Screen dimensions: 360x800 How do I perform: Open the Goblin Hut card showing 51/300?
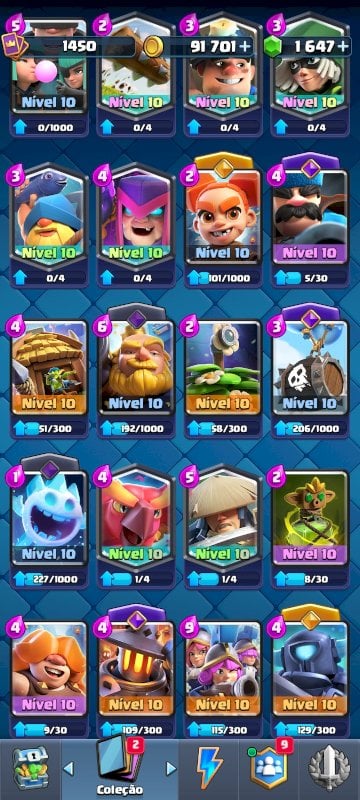tap(48, 377)
